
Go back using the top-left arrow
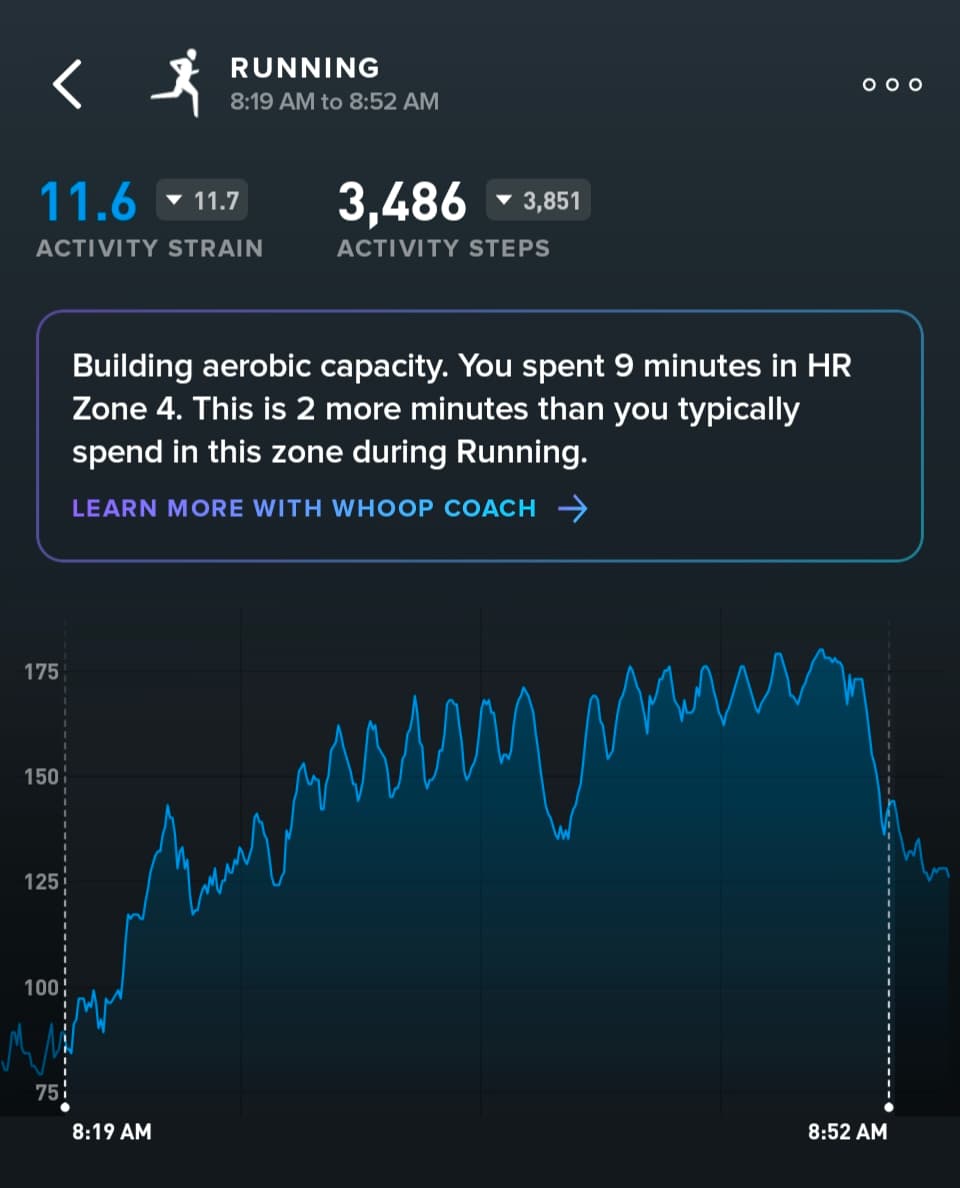pyautogui.click(x=67, y=84)
